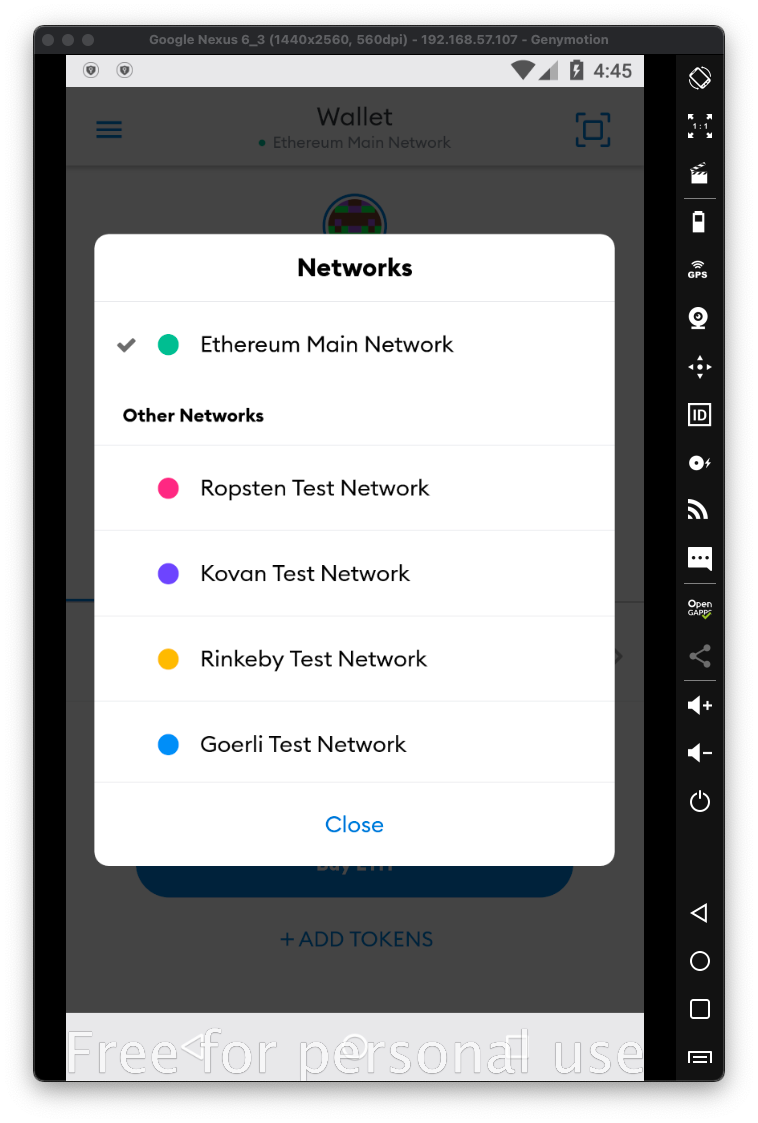Choose Kovan Test Network
This screenshot has height=1123, width=758.
305,574
